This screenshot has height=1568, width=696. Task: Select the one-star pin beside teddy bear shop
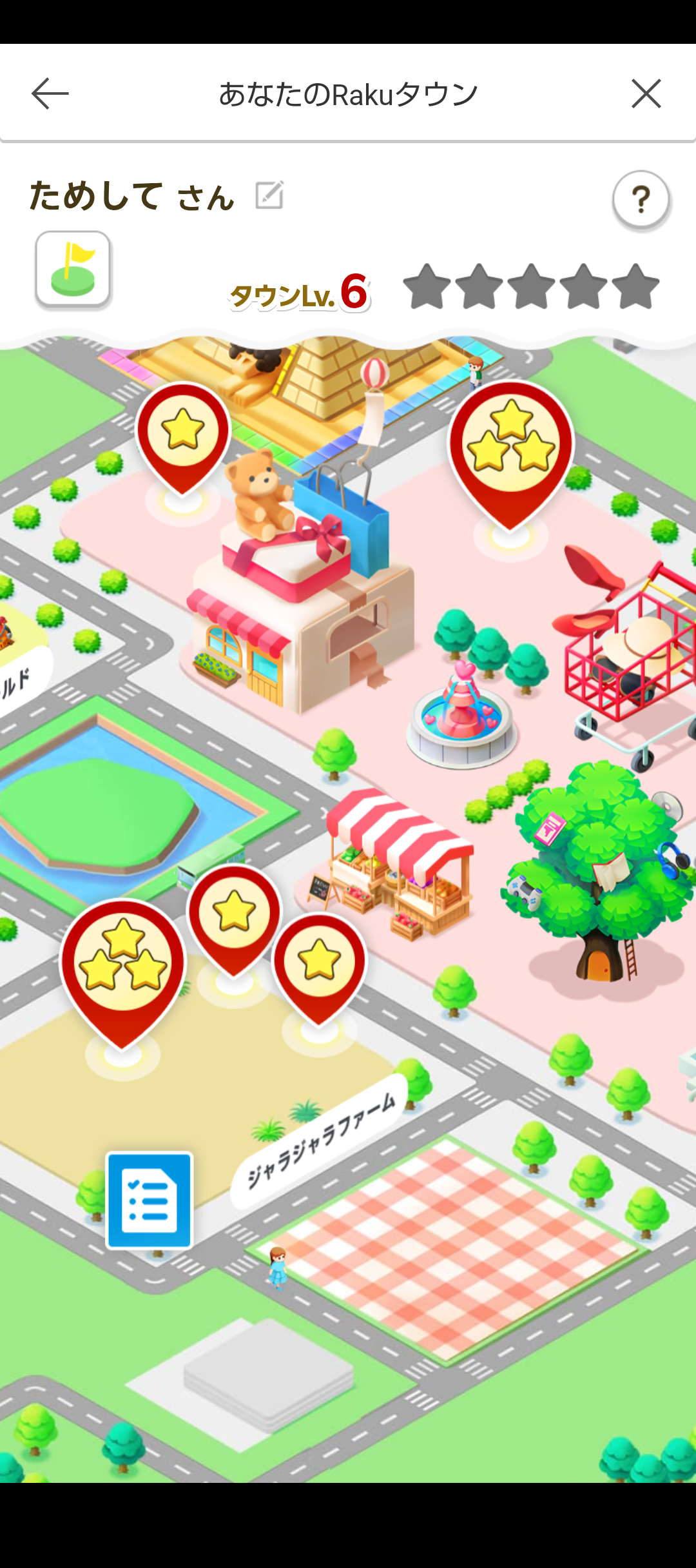click(183, 433)
